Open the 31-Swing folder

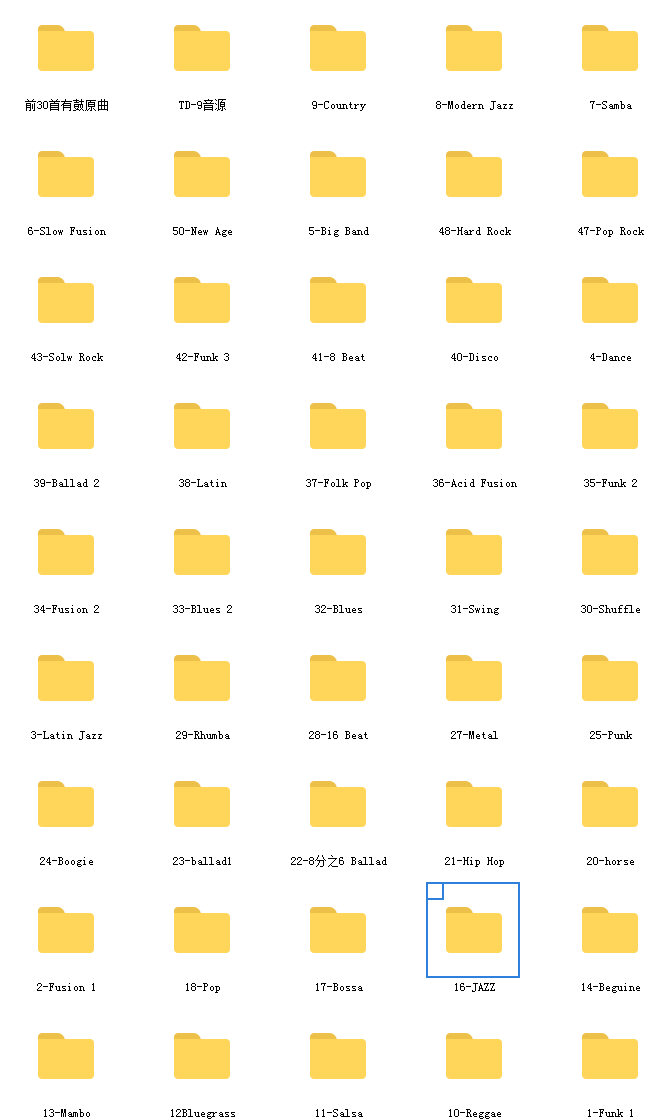474,552
